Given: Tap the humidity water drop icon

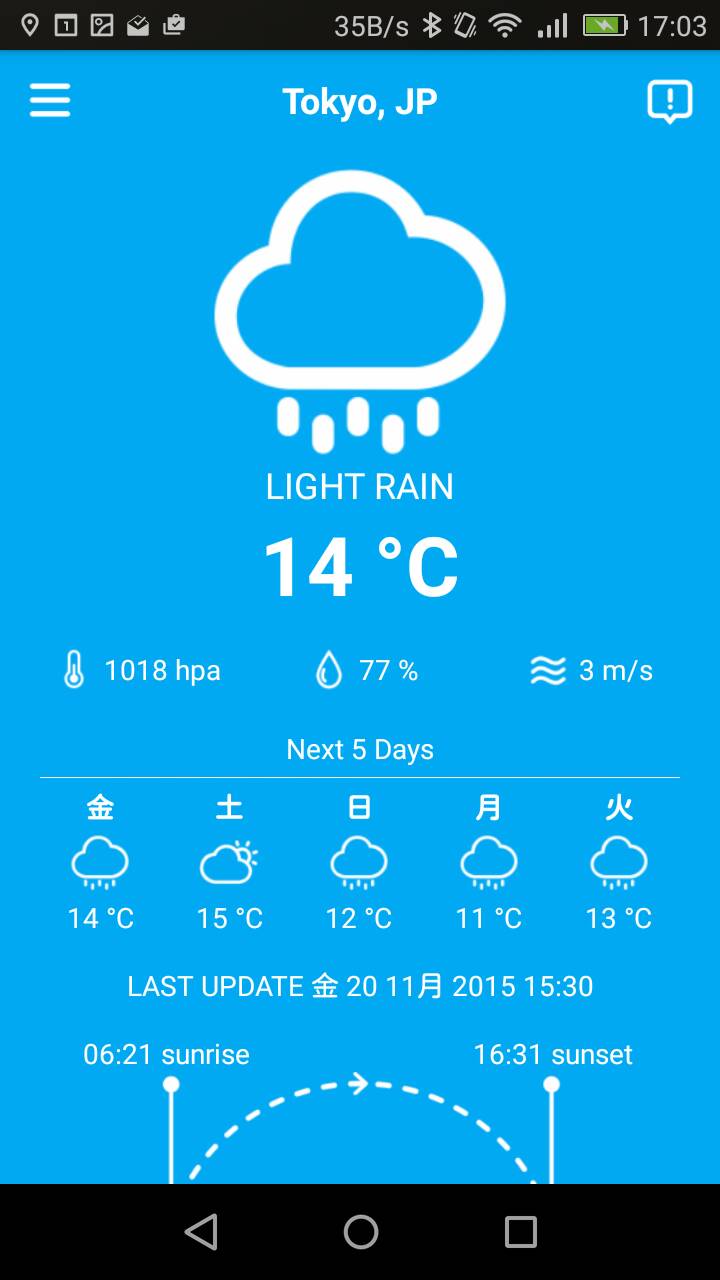Looking at the screenshot, I should pyautogui.click(x=330, y=670).
